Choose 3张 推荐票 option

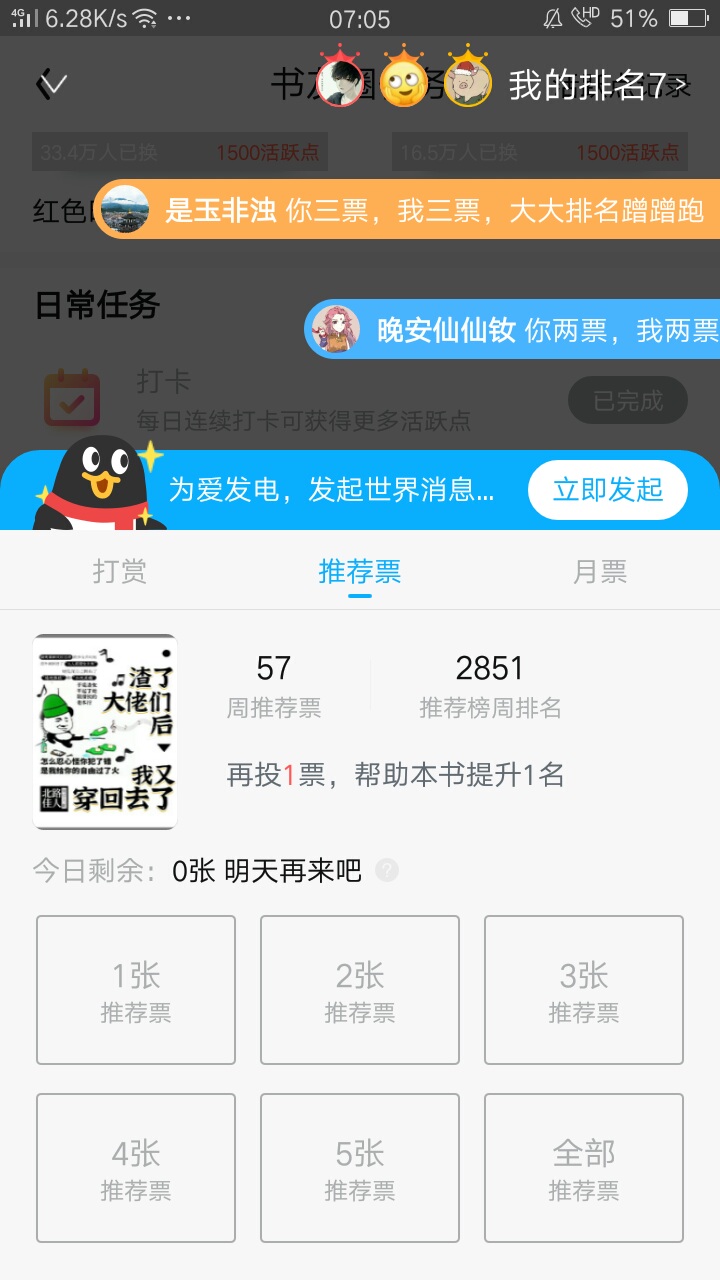tap(584, 990)
